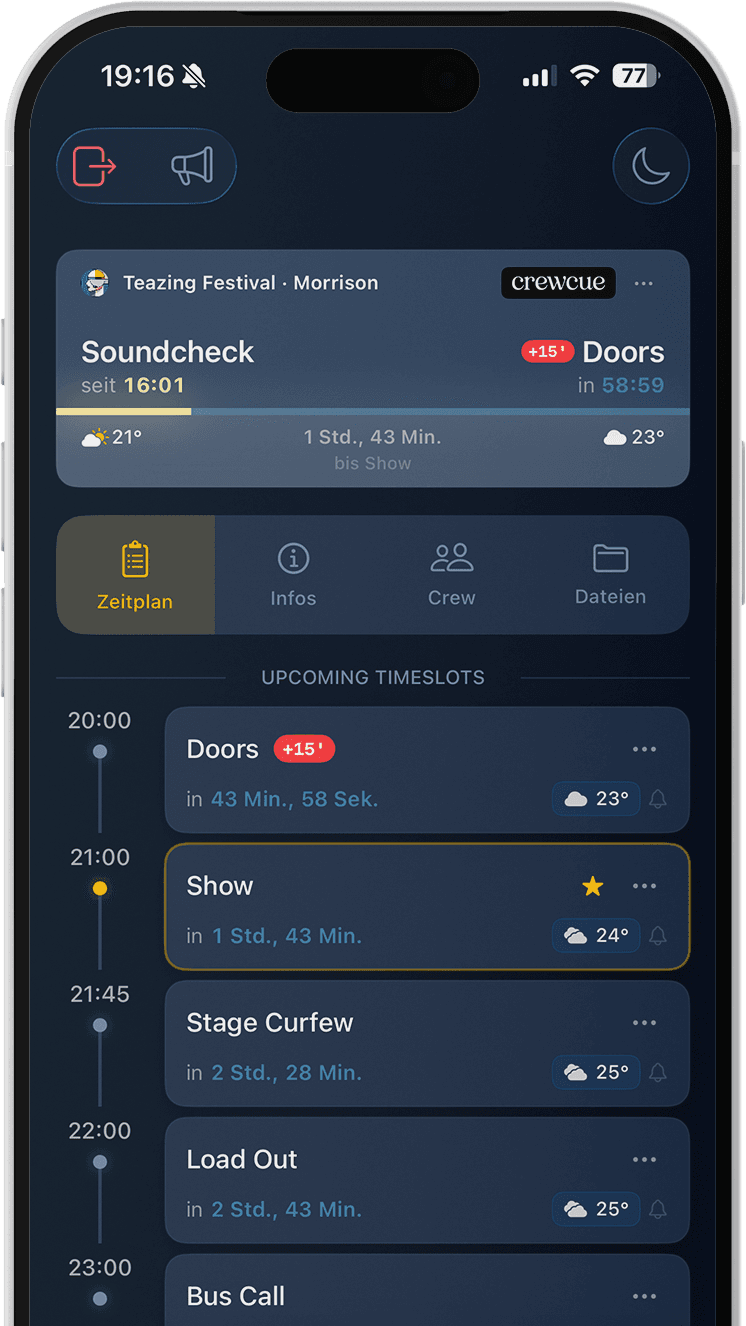The image size is (746, 1326).
Task: Enable the reminder bell for Show
Action: [x=658, y=936]
